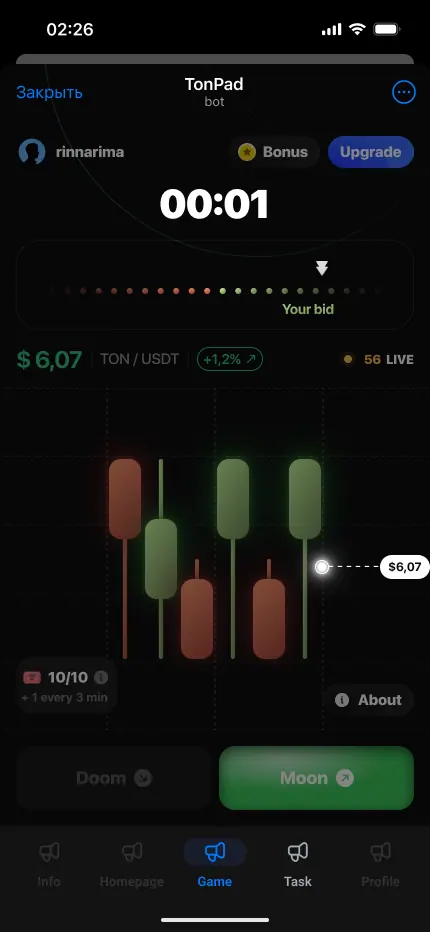This screenshot has width=430, height=932.
Task: Show info about the 10/10 tickets
Action: (101, 677)
